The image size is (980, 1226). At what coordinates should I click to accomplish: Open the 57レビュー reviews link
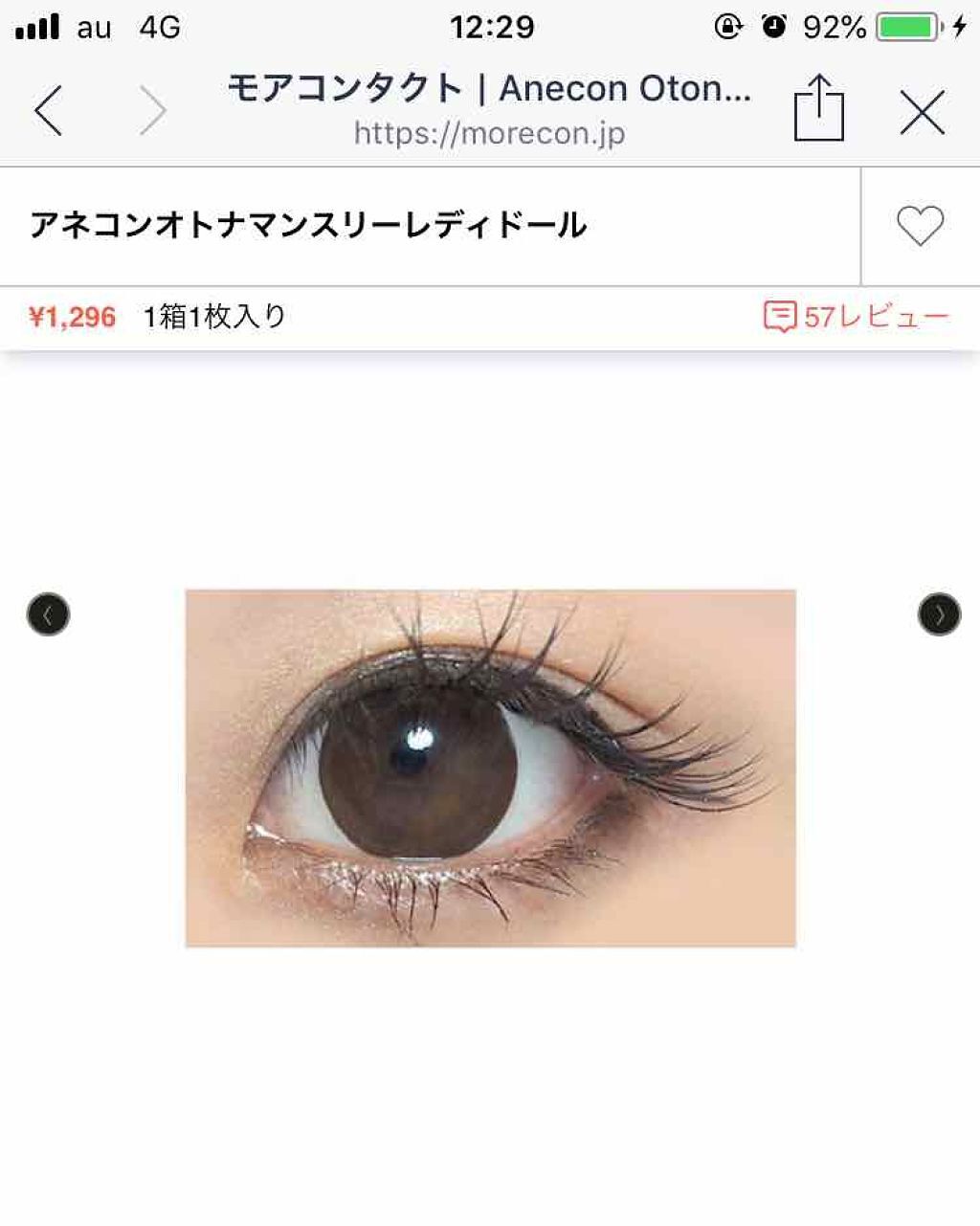point(856,316)
